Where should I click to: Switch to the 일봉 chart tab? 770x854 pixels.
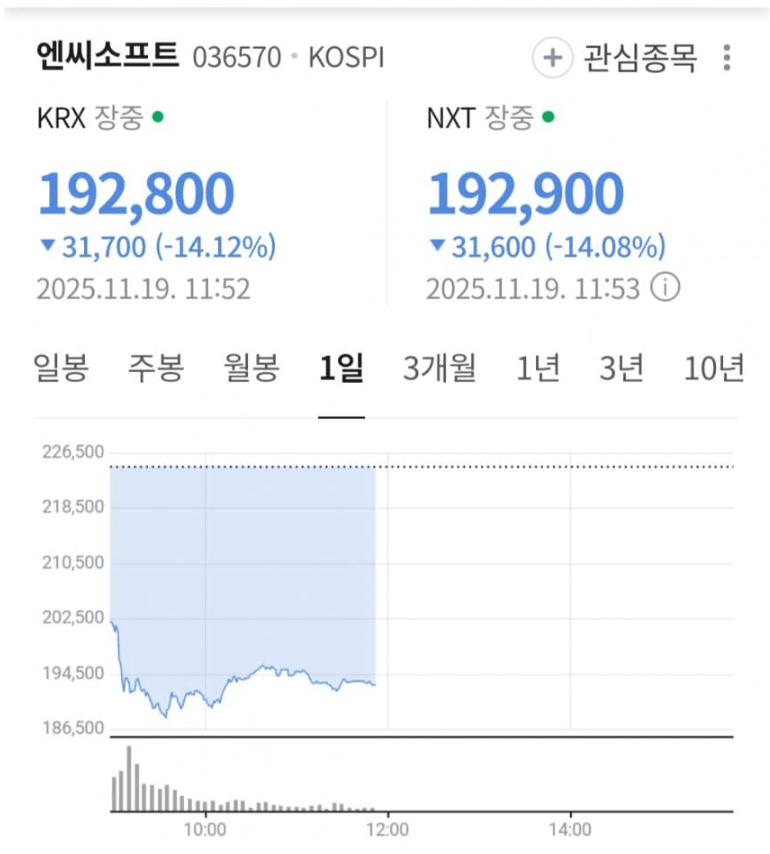click(x=61, y=369)
